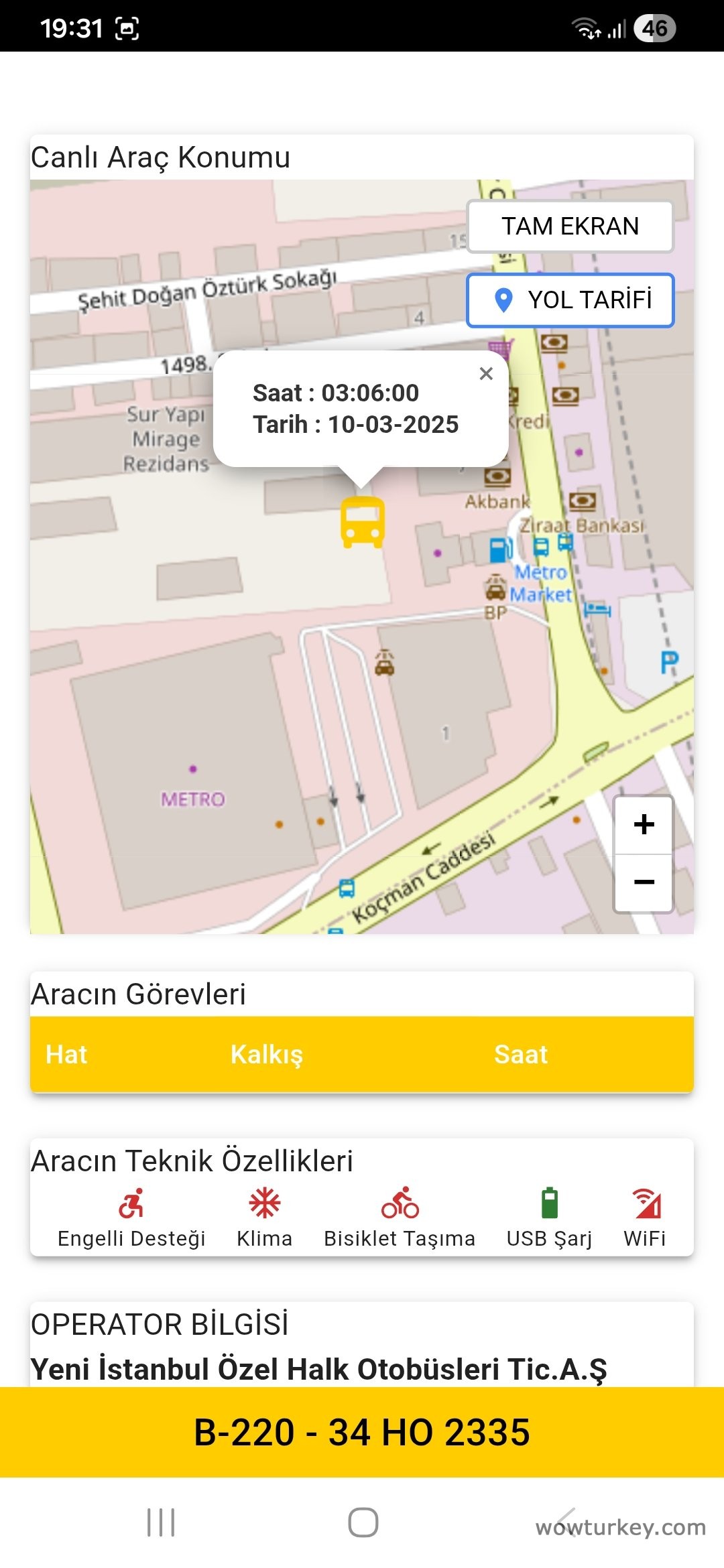724x1568 pixels.
Task: Zoom in on the map
Action: point(644,825)
